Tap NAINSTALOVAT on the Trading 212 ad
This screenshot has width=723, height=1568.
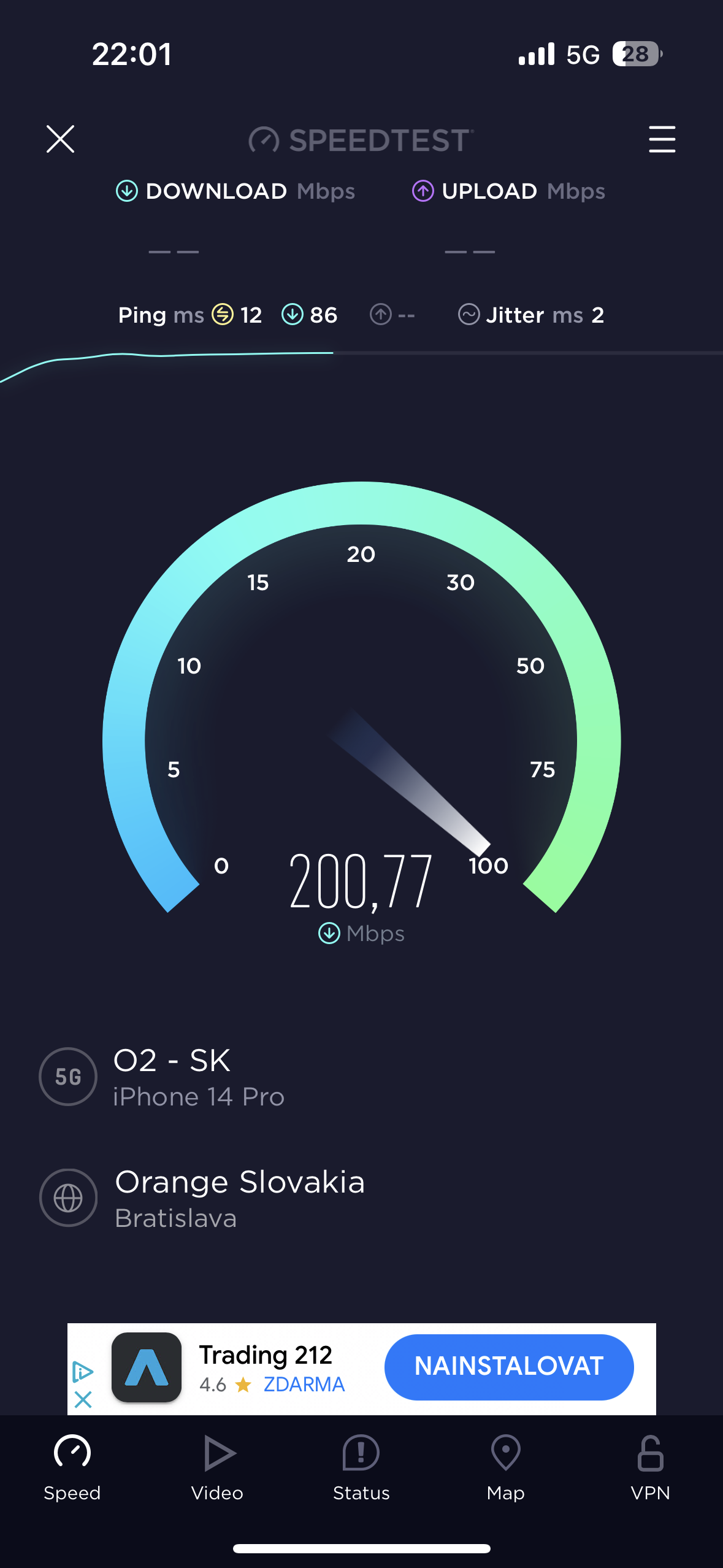(508, 1366)
